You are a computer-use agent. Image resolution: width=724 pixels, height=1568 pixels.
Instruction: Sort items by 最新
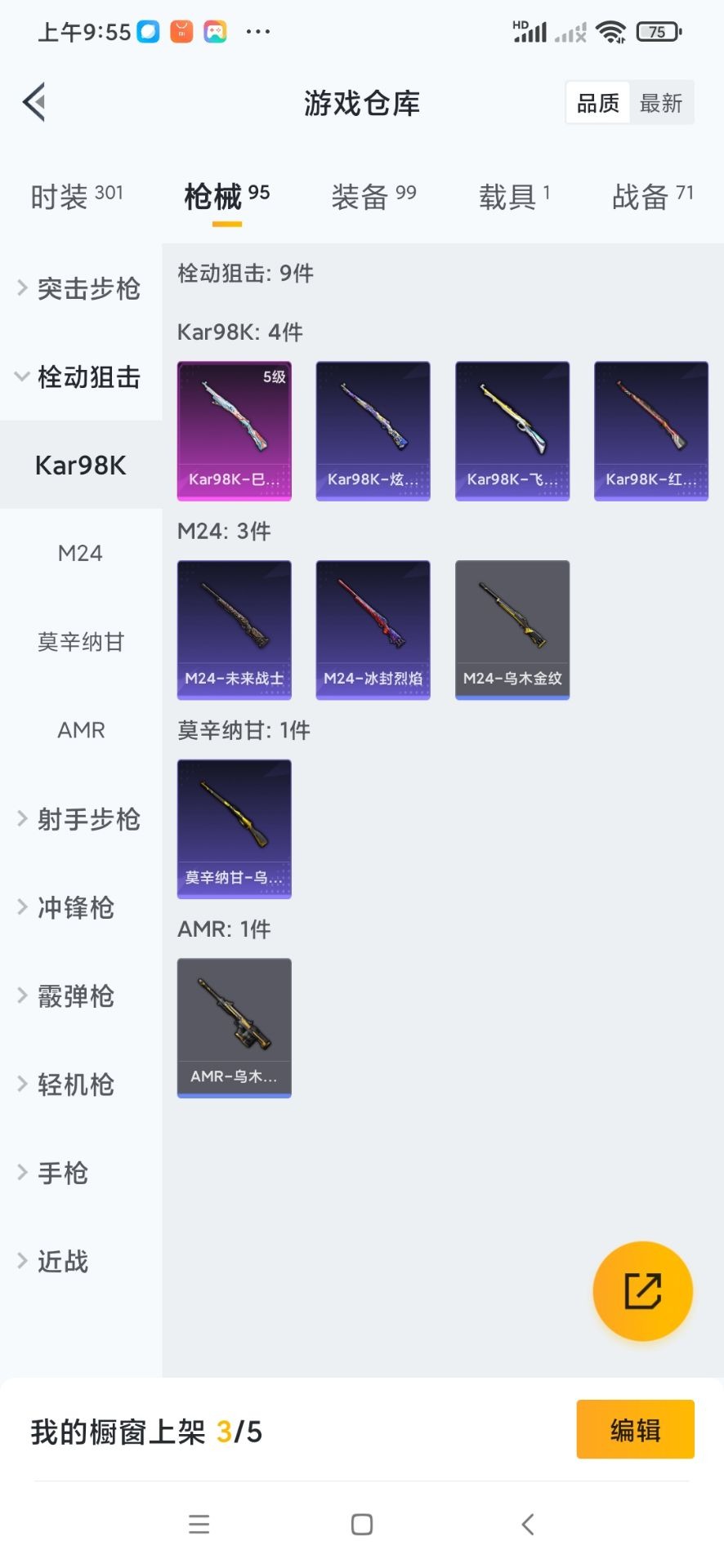tap(661, 103)
